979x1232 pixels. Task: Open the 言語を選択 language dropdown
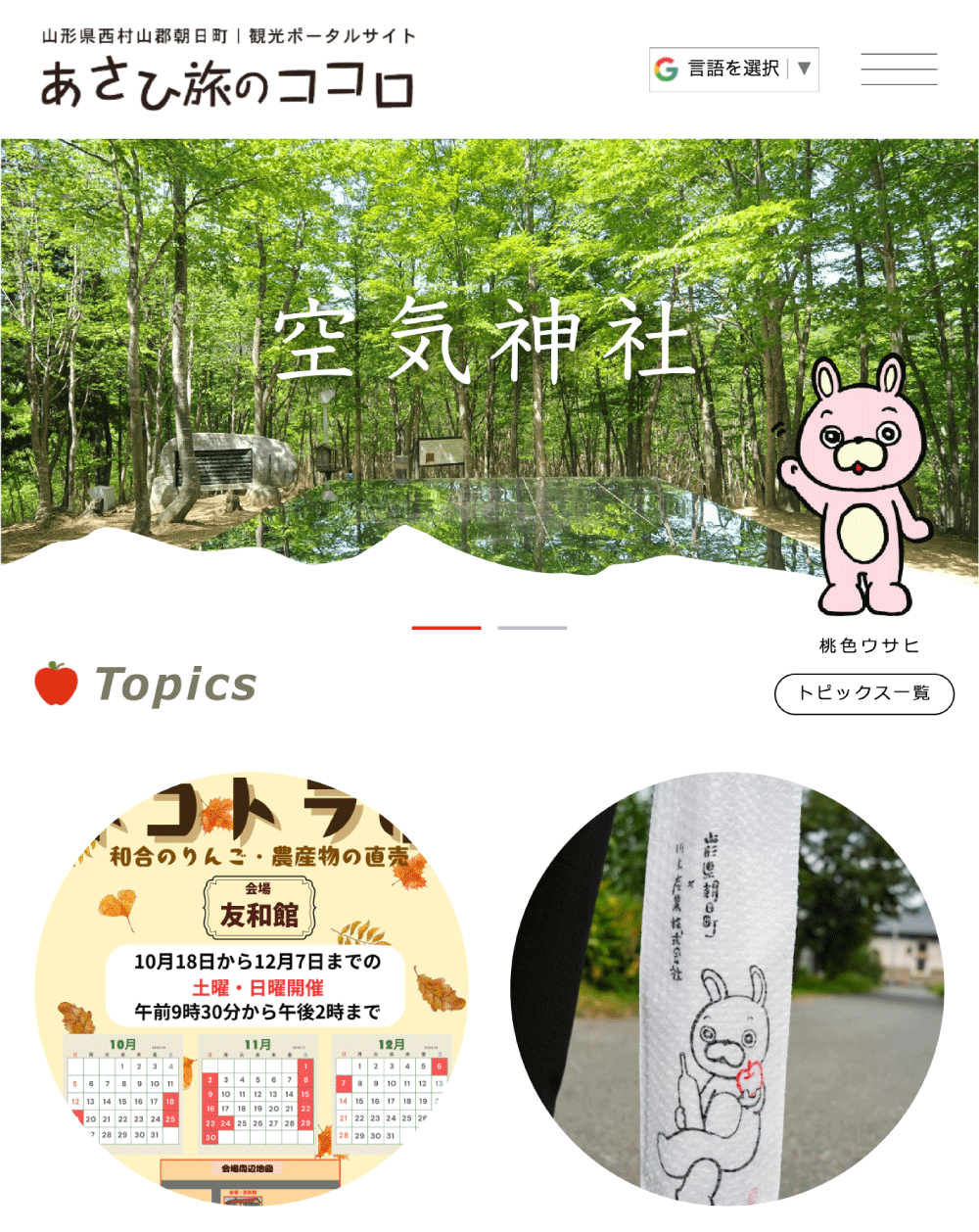[x=733, y=70]
